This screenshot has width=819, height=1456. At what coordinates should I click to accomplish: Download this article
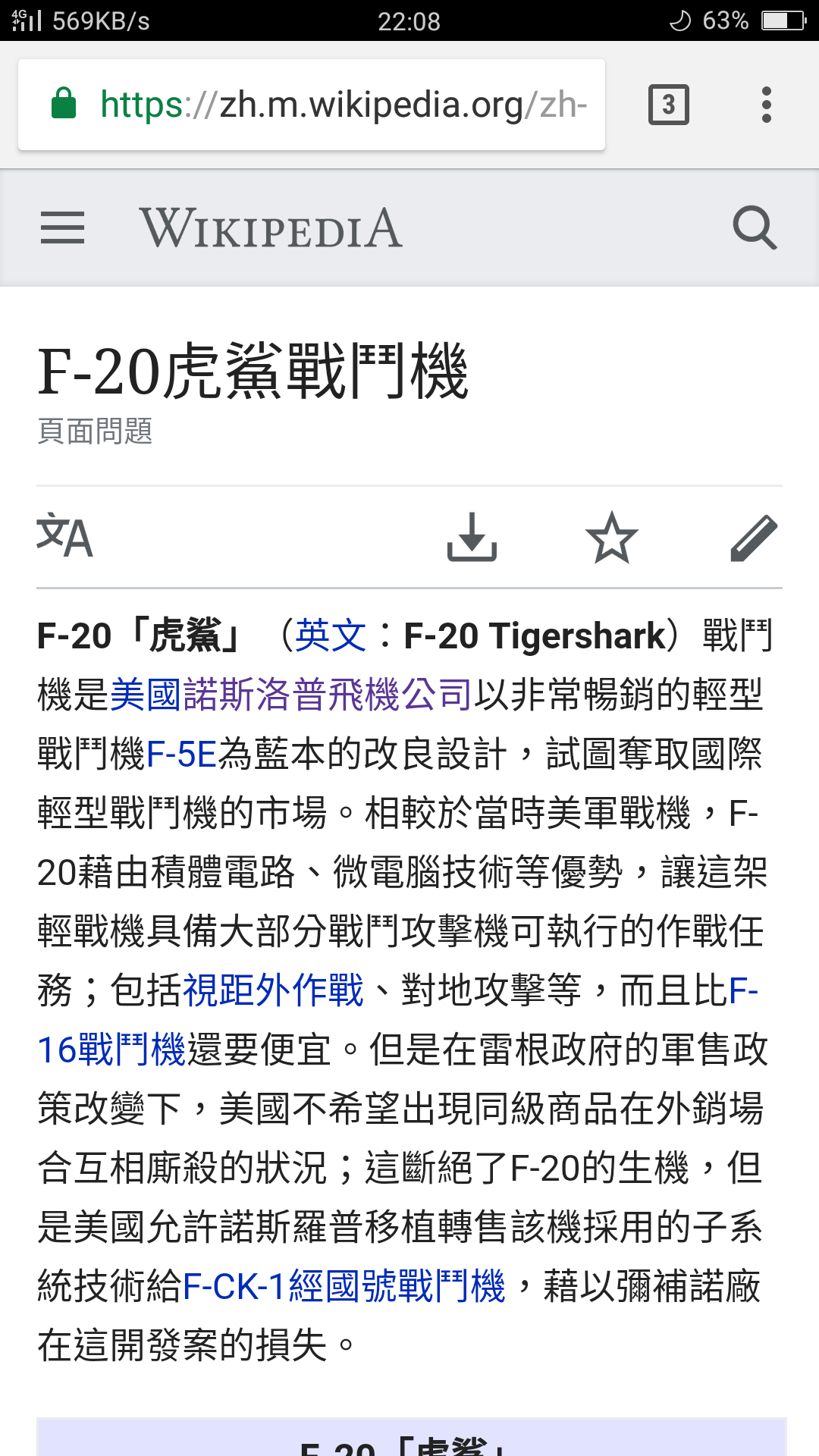point(472,537)
